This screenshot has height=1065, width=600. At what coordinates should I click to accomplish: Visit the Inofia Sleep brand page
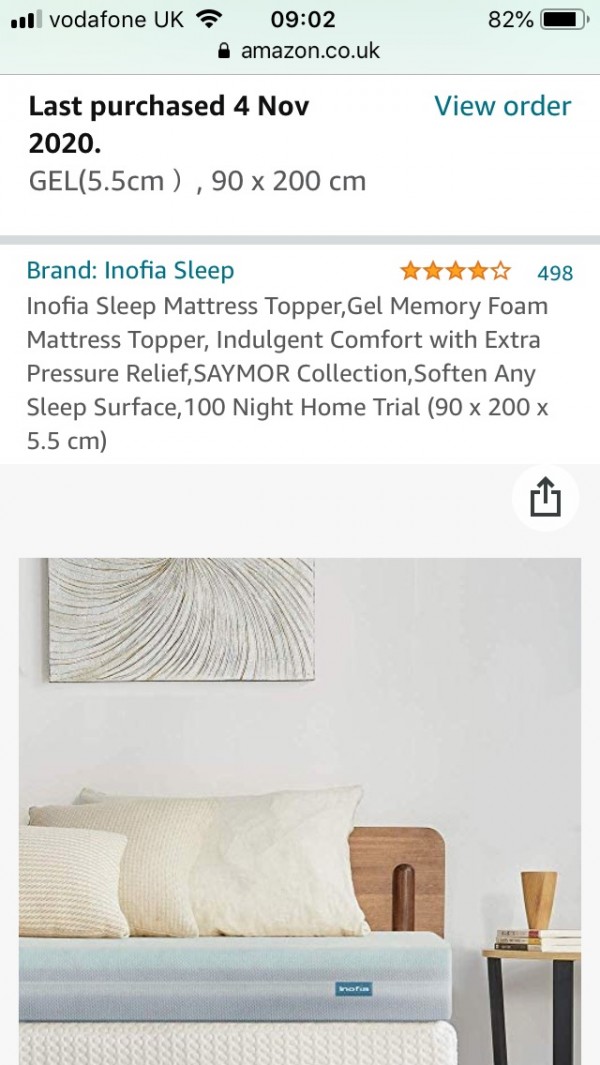[x=130, y=271]
